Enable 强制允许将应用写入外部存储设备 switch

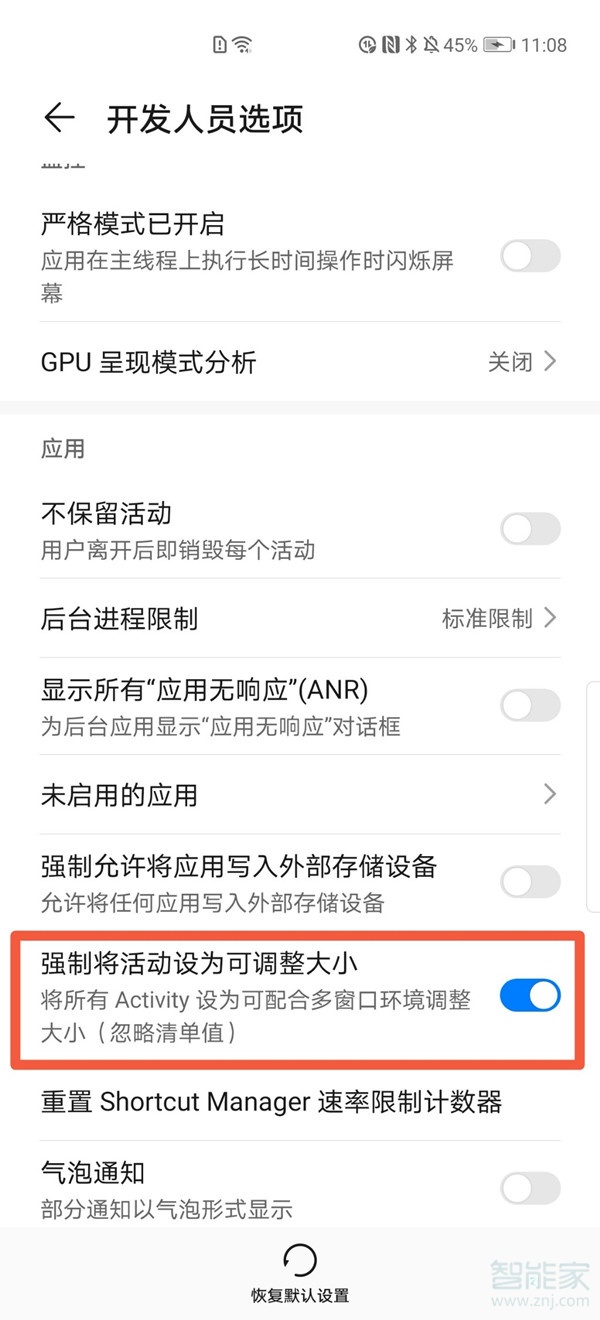pos(530,882)
